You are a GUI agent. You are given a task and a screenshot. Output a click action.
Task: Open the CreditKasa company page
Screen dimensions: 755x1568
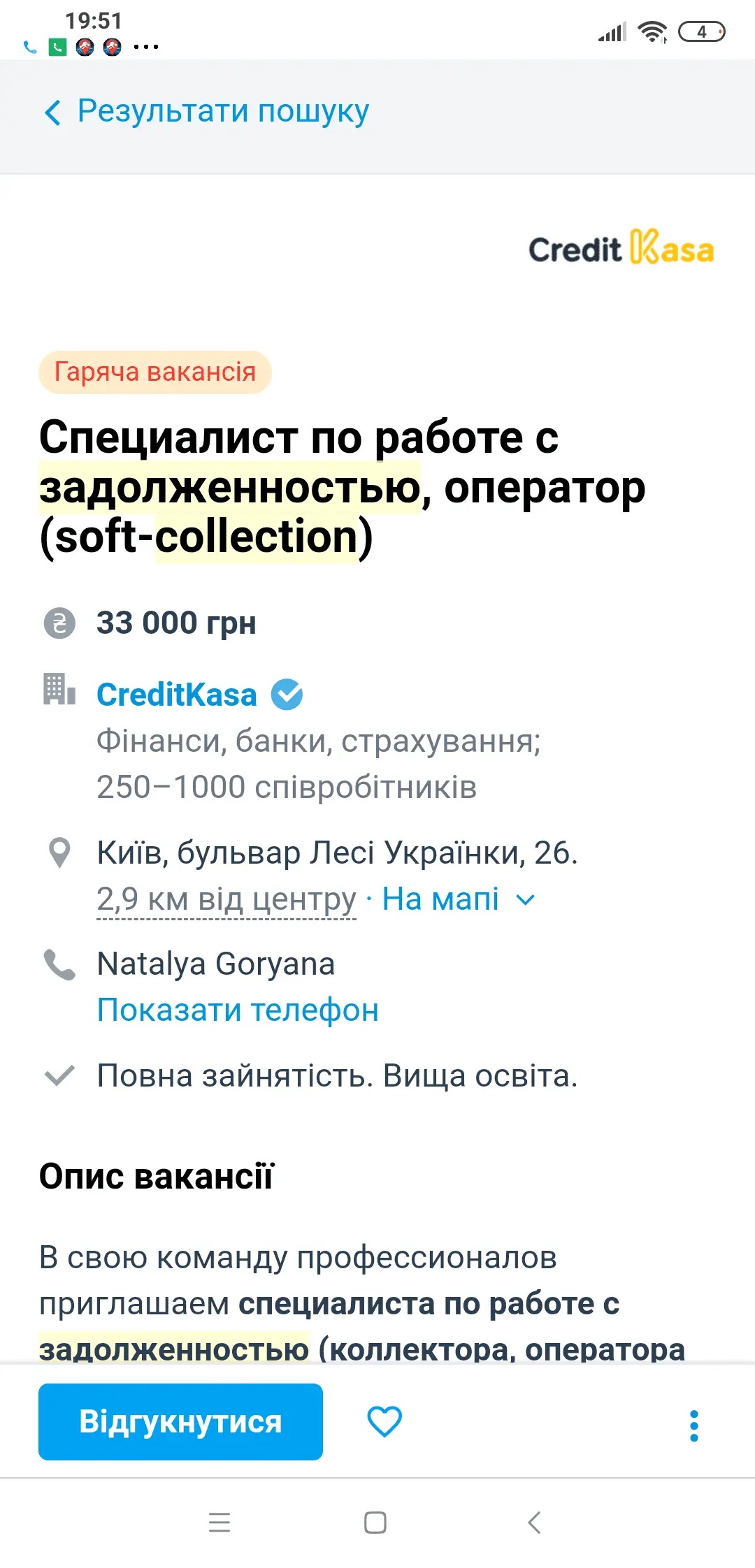click(176, 695)
